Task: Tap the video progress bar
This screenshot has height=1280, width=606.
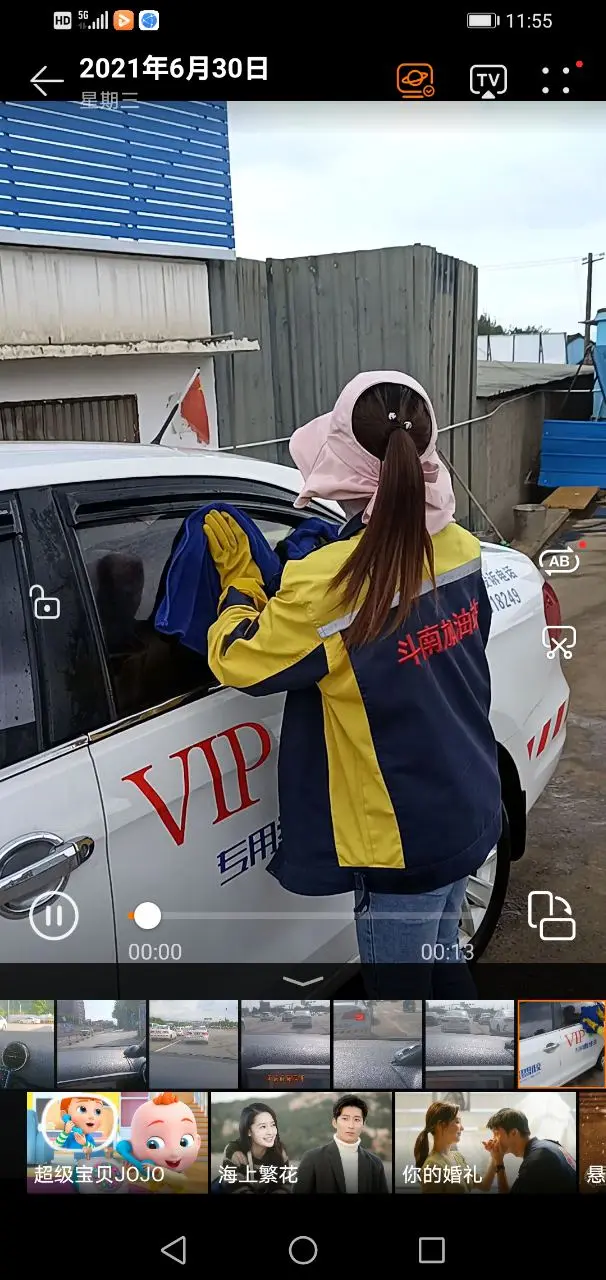Action: click(300, 915)
